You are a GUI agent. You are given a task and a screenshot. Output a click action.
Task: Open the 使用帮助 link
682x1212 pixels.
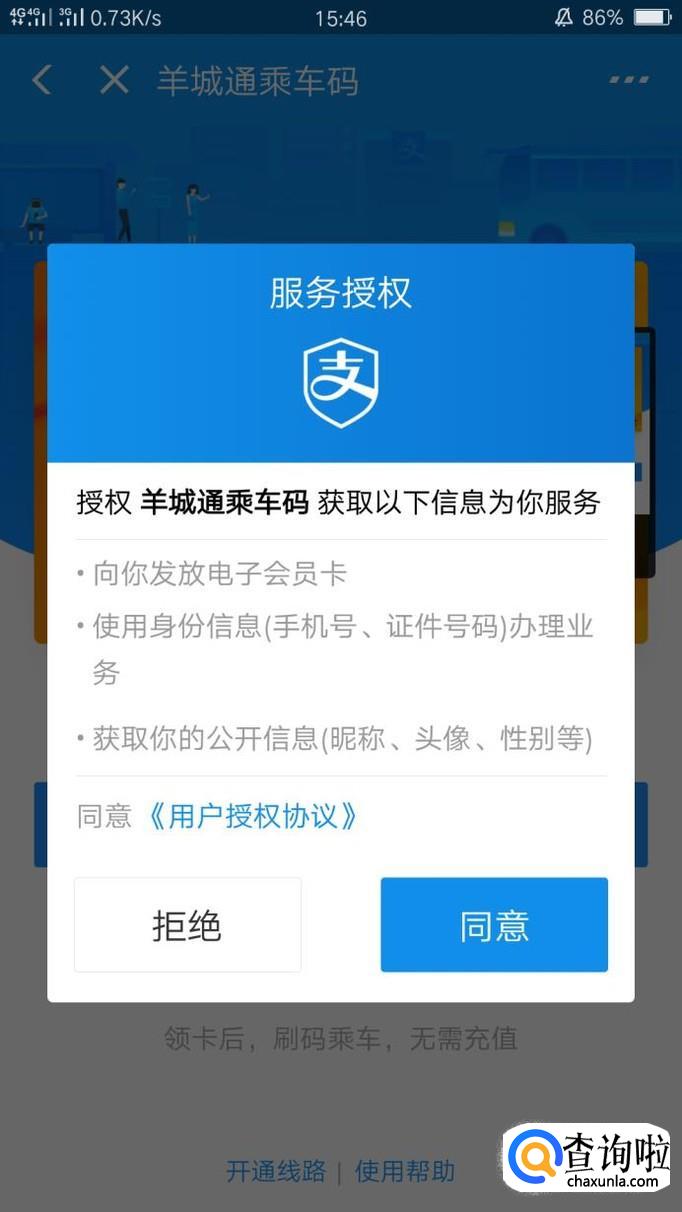point(405,1170)
